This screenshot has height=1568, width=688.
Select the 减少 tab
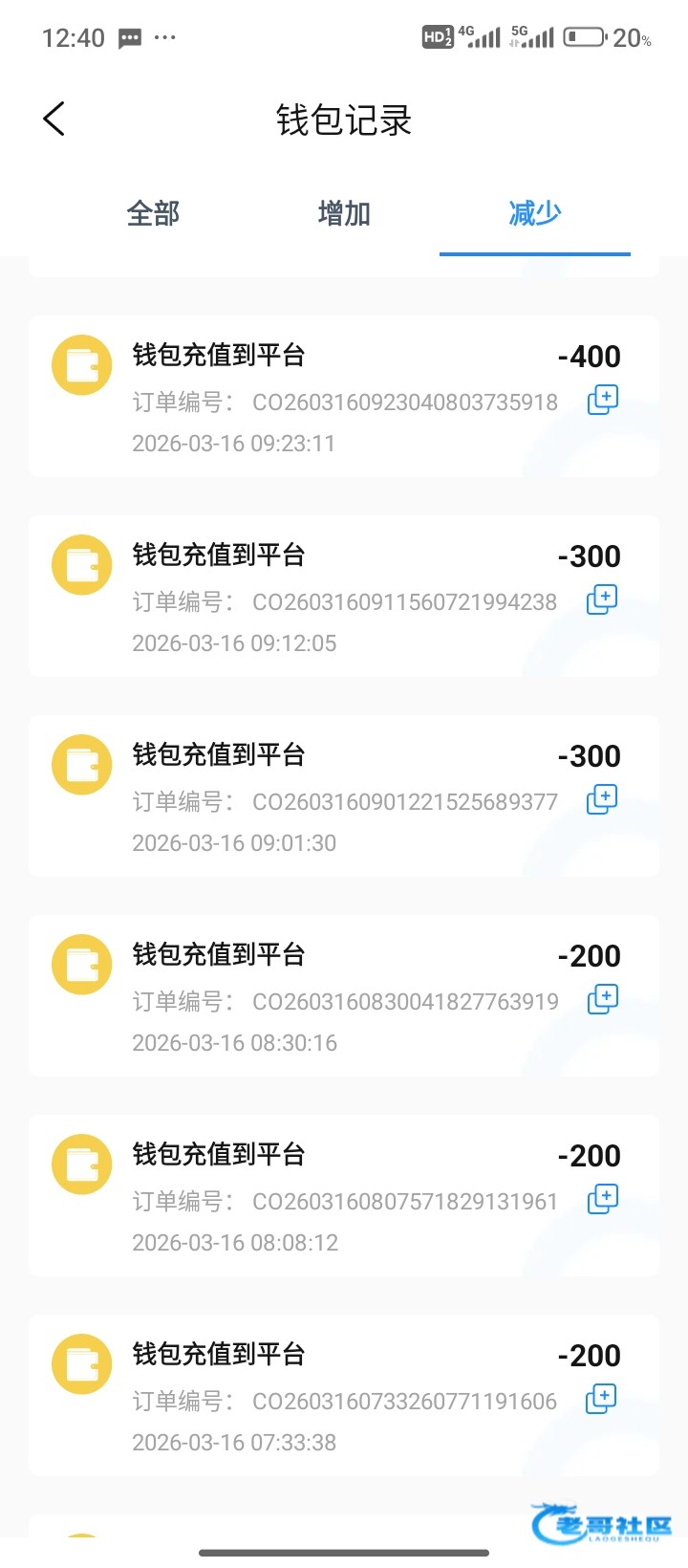[x=534, y=213]
